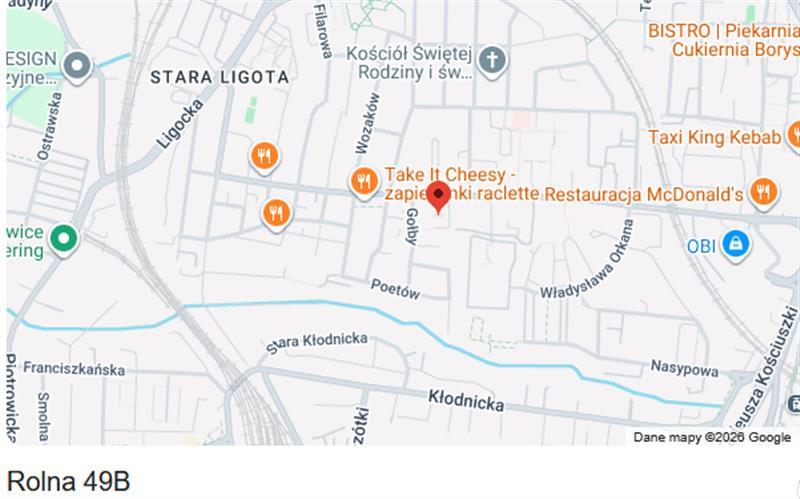Viewport: 800px width, 499px height.
Task: Open the Kościół Świętej Rodziny church marker
Action: point(490,61)
